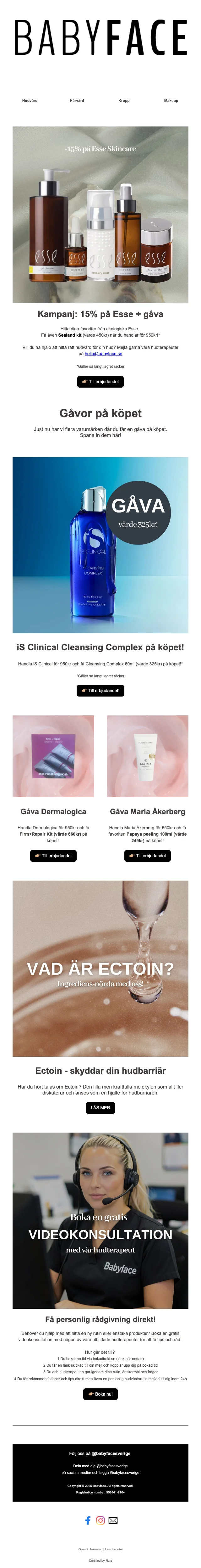Go to the Hårvård category
This screenshot has height=1568, width=201.
(x=77, y=100)
